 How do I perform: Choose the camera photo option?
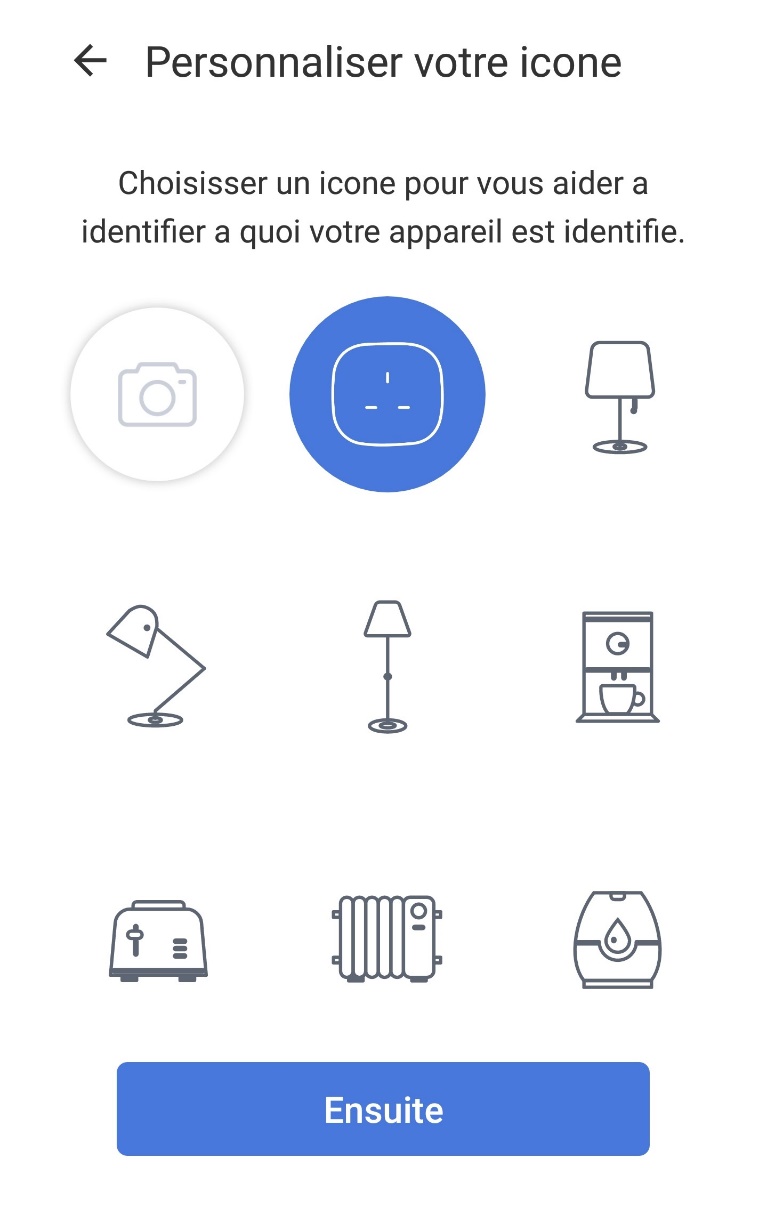(x=157, y=394)
